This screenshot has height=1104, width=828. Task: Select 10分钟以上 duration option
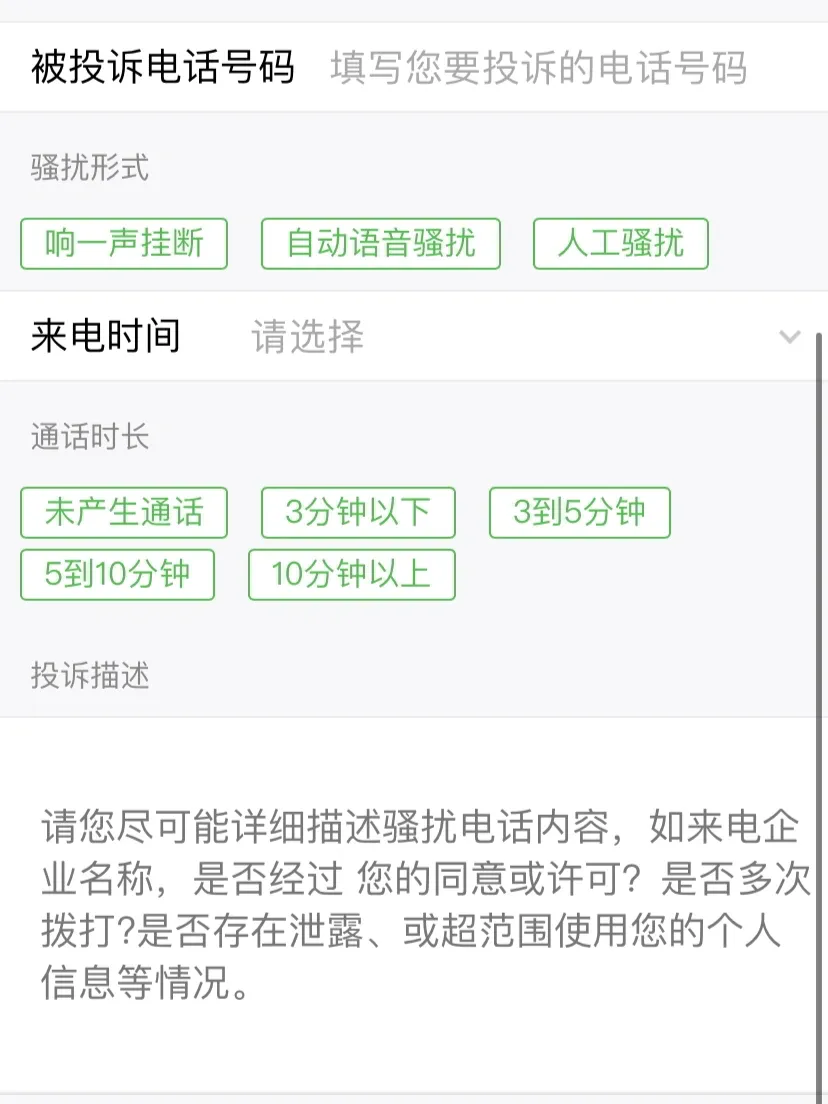coord(351,574)
